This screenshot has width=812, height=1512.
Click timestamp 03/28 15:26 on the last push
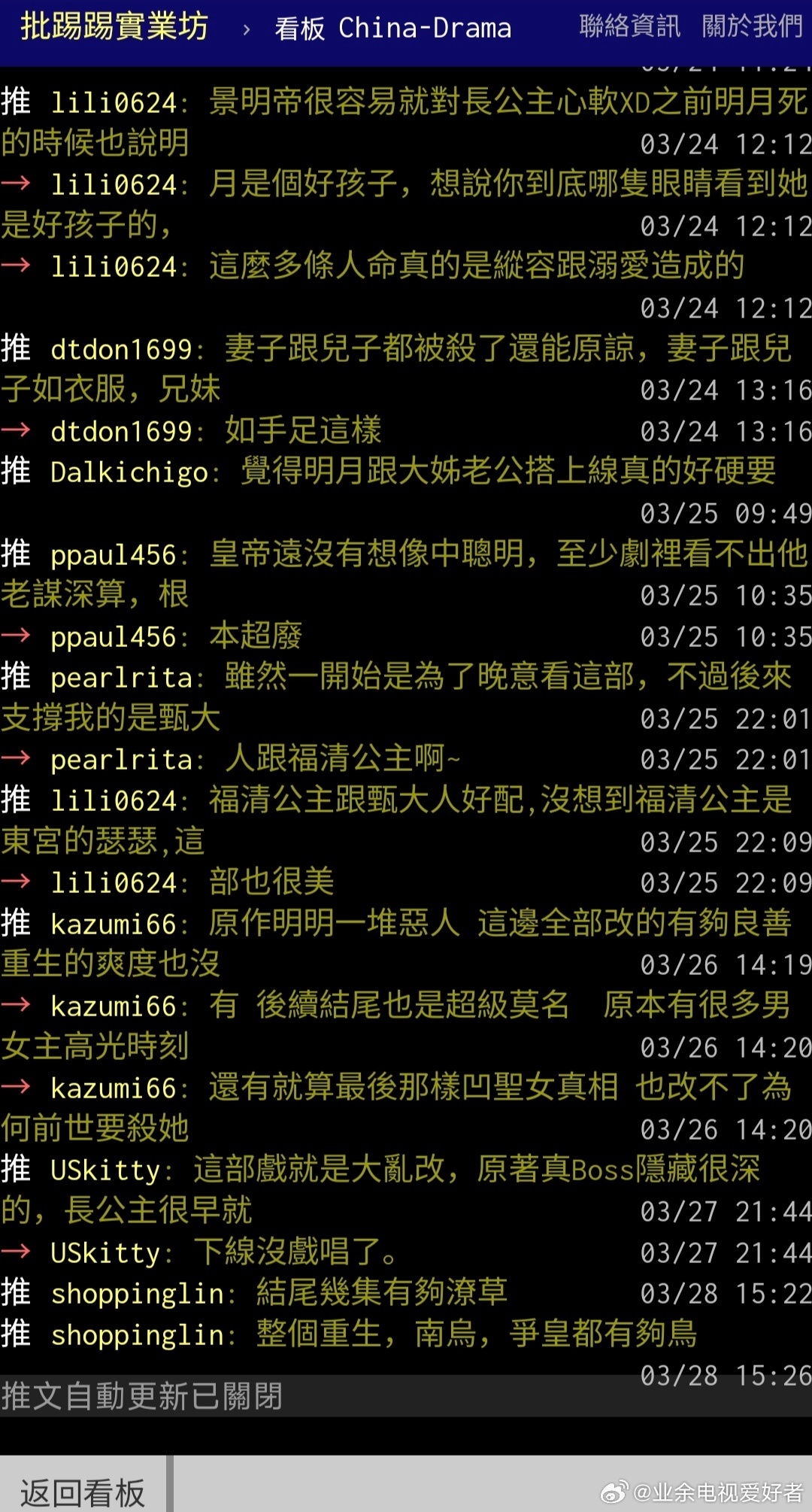tap(726, 1375)
